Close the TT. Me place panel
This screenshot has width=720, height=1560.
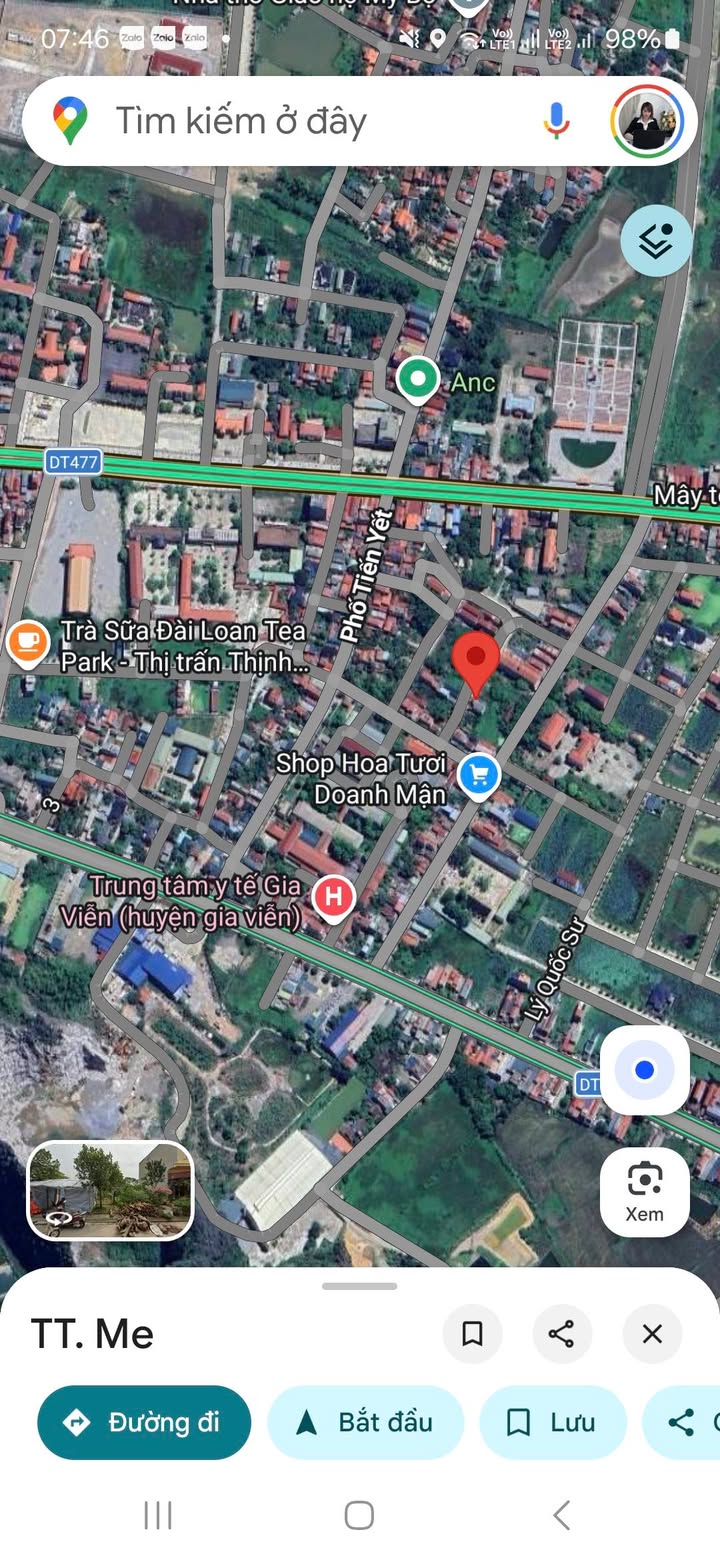click(x=652, y=1333)
